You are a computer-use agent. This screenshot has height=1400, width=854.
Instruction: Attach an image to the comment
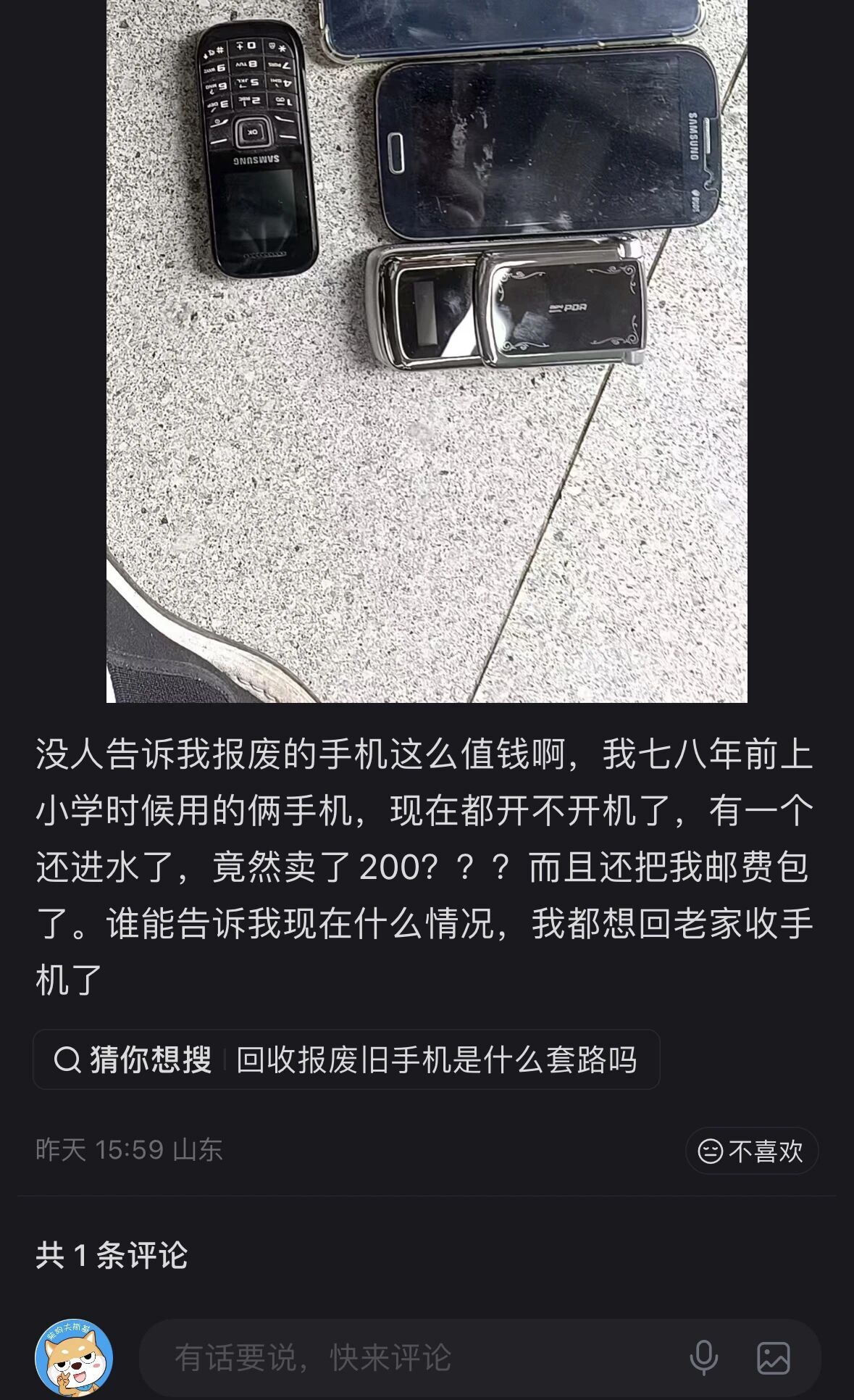pos(773,1358)
